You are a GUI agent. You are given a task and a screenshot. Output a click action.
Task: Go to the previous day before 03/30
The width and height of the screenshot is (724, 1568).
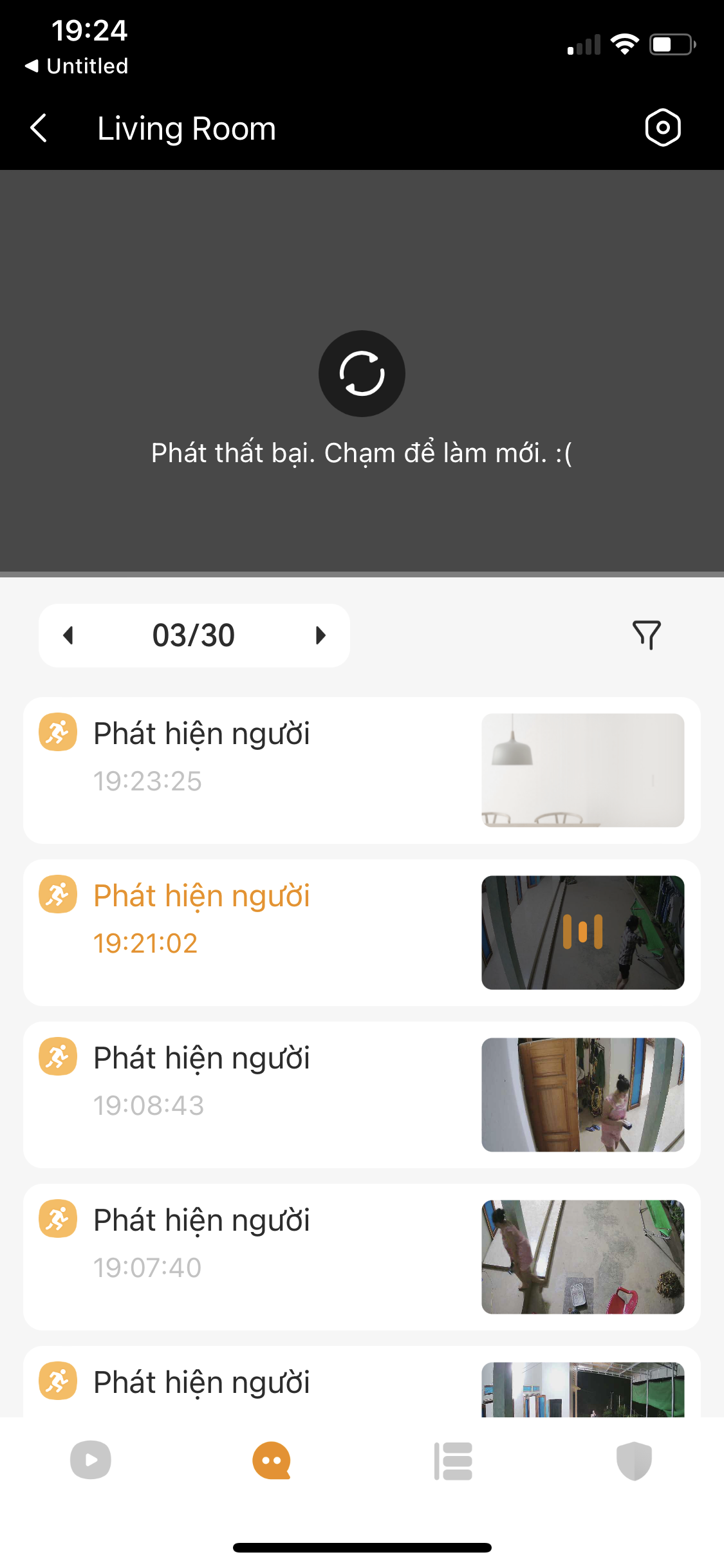tap(68, 635)
